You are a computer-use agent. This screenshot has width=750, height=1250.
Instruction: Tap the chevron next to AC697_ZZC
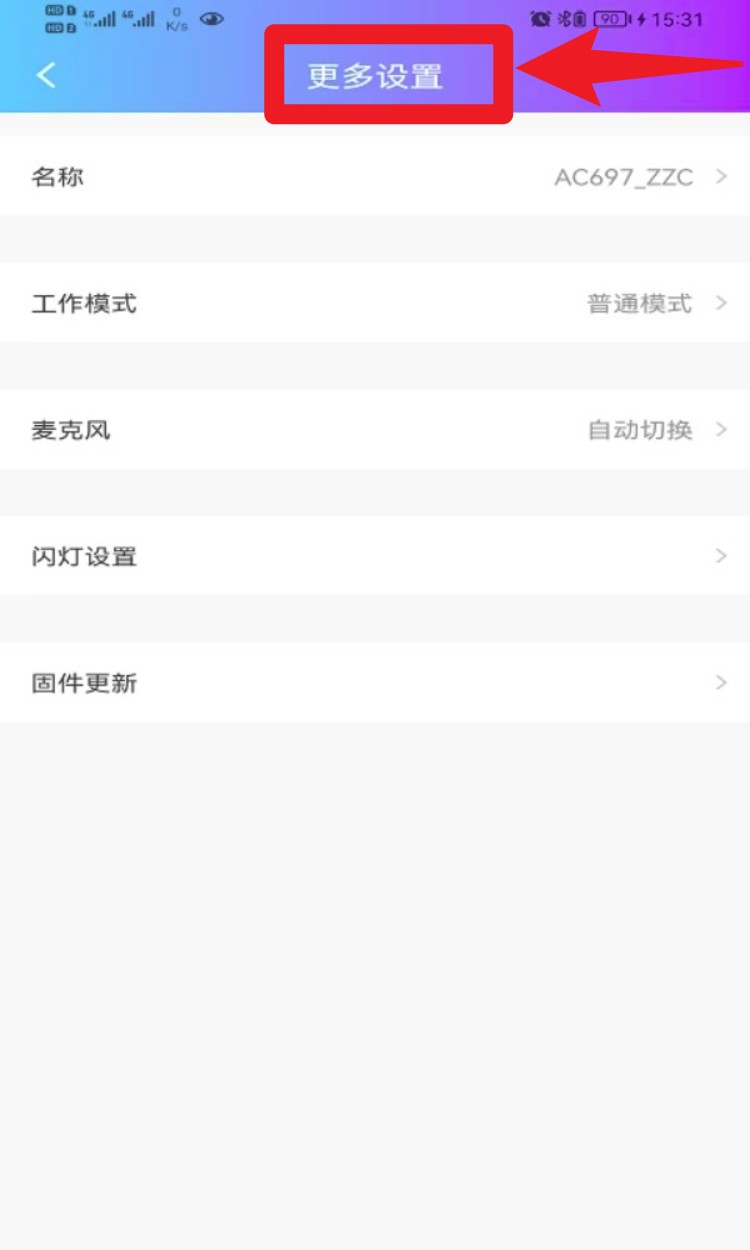pos(722,177)
